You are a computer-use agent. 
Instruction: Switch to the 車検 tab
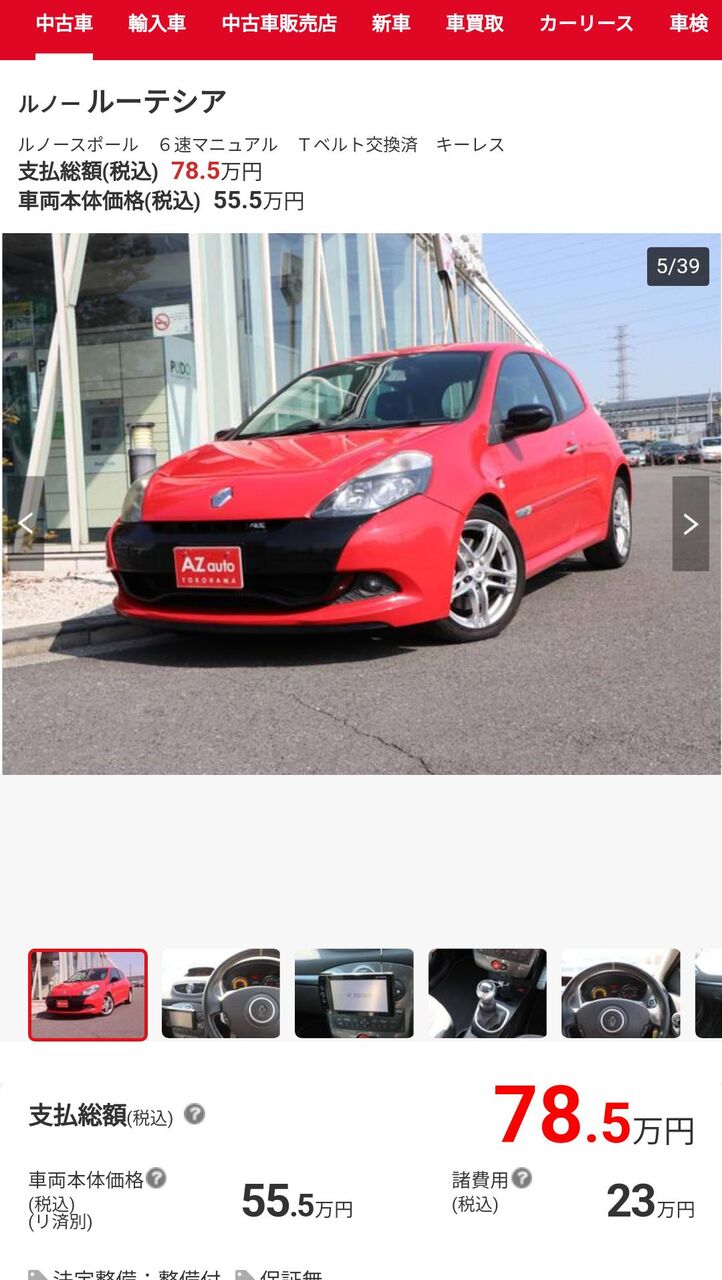coord(689,24)
